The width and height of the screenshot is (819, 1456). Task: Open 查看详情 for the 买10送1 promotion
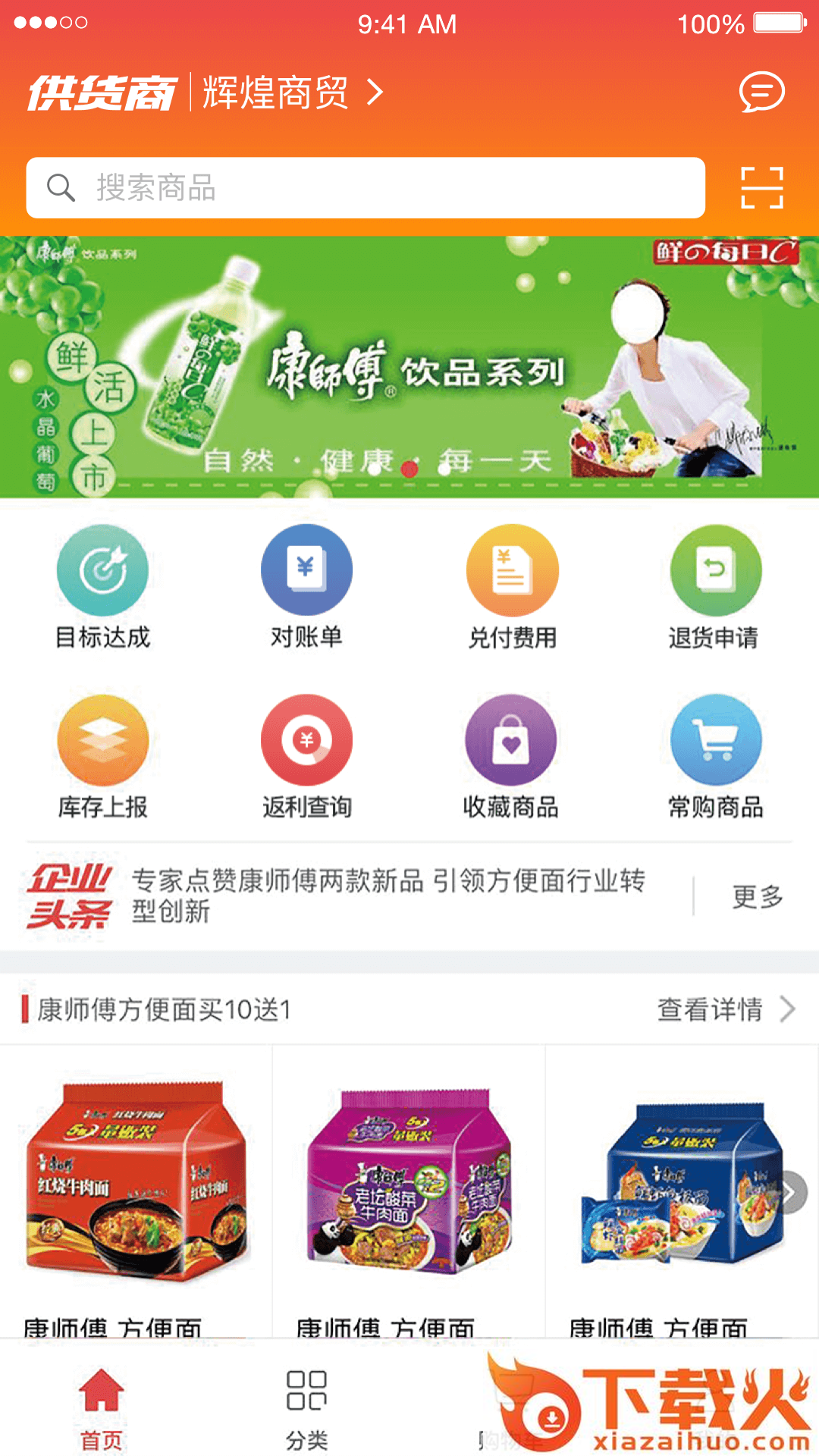(x=725, y=1009)
